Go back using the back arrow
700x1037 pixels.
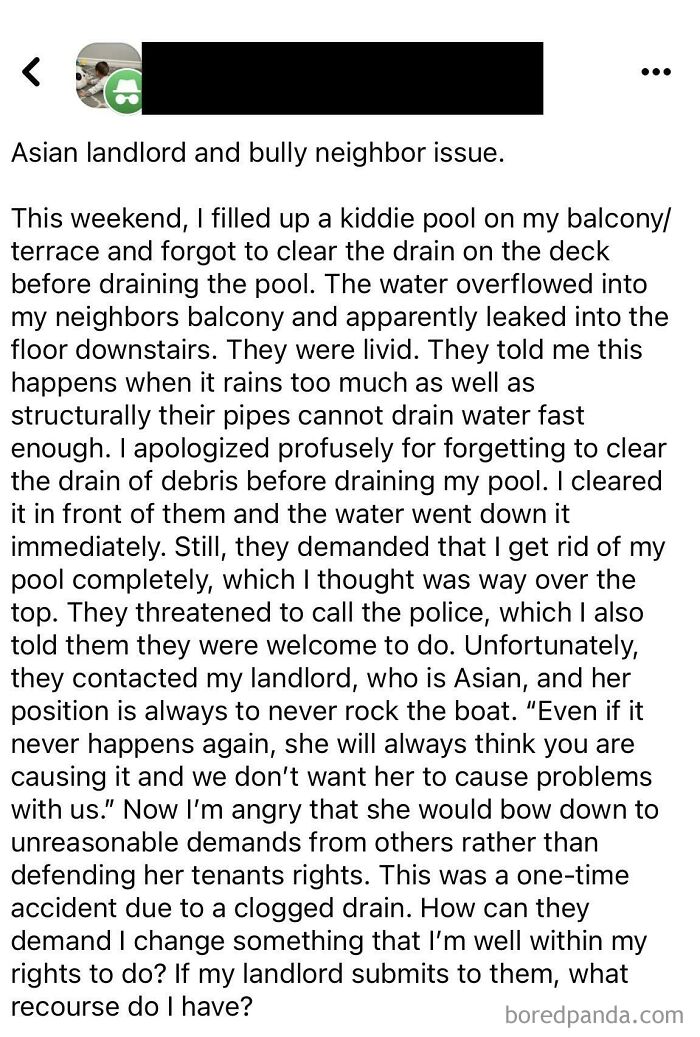32,72
